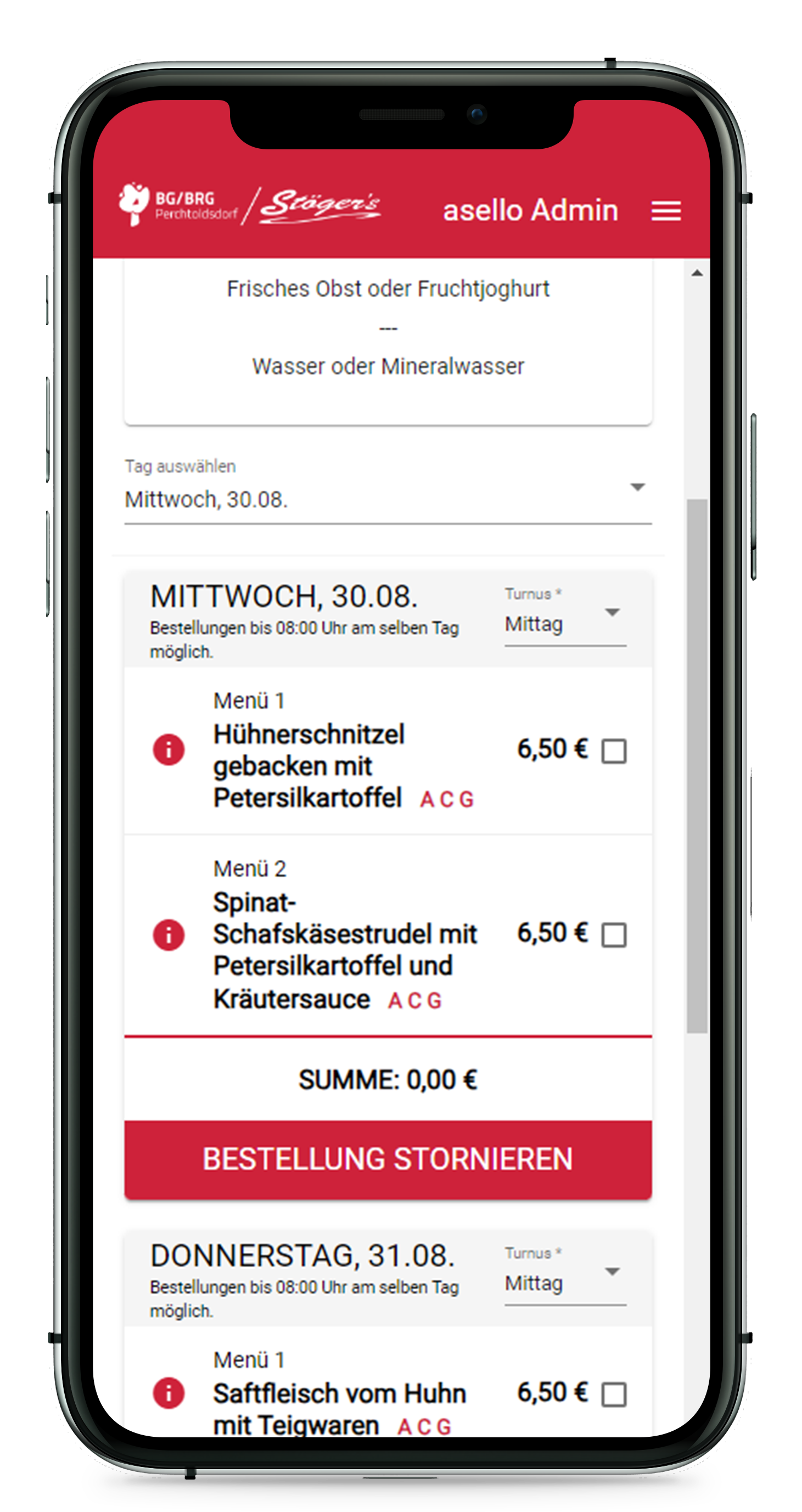Show info for Hühnerschnitzel gebacken menu
The image size is (802, 1512).
pyautogui.click(x=169, y=749)
